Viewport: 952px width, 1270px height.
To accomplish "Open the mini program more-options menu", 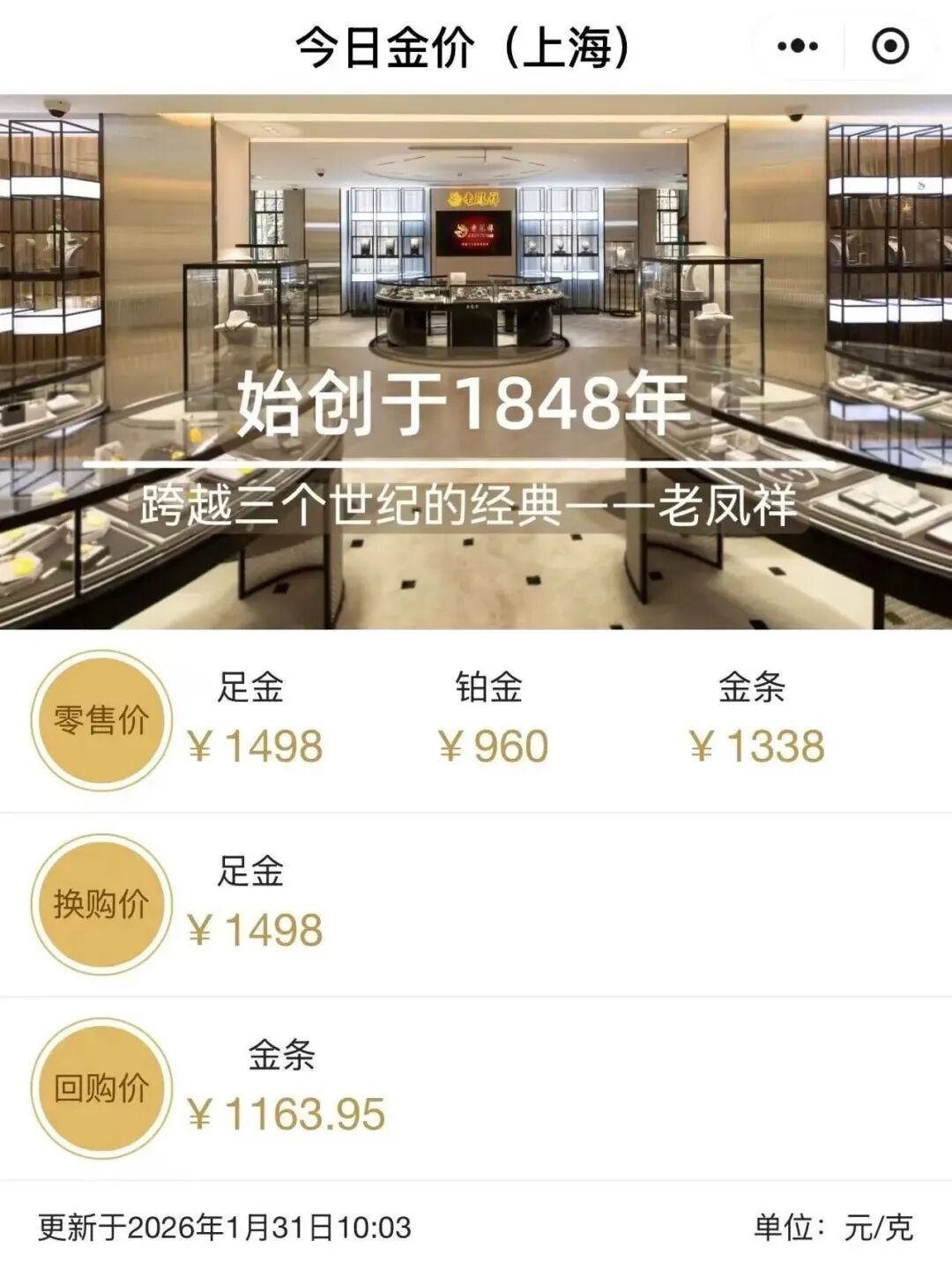I will point(798,47).
